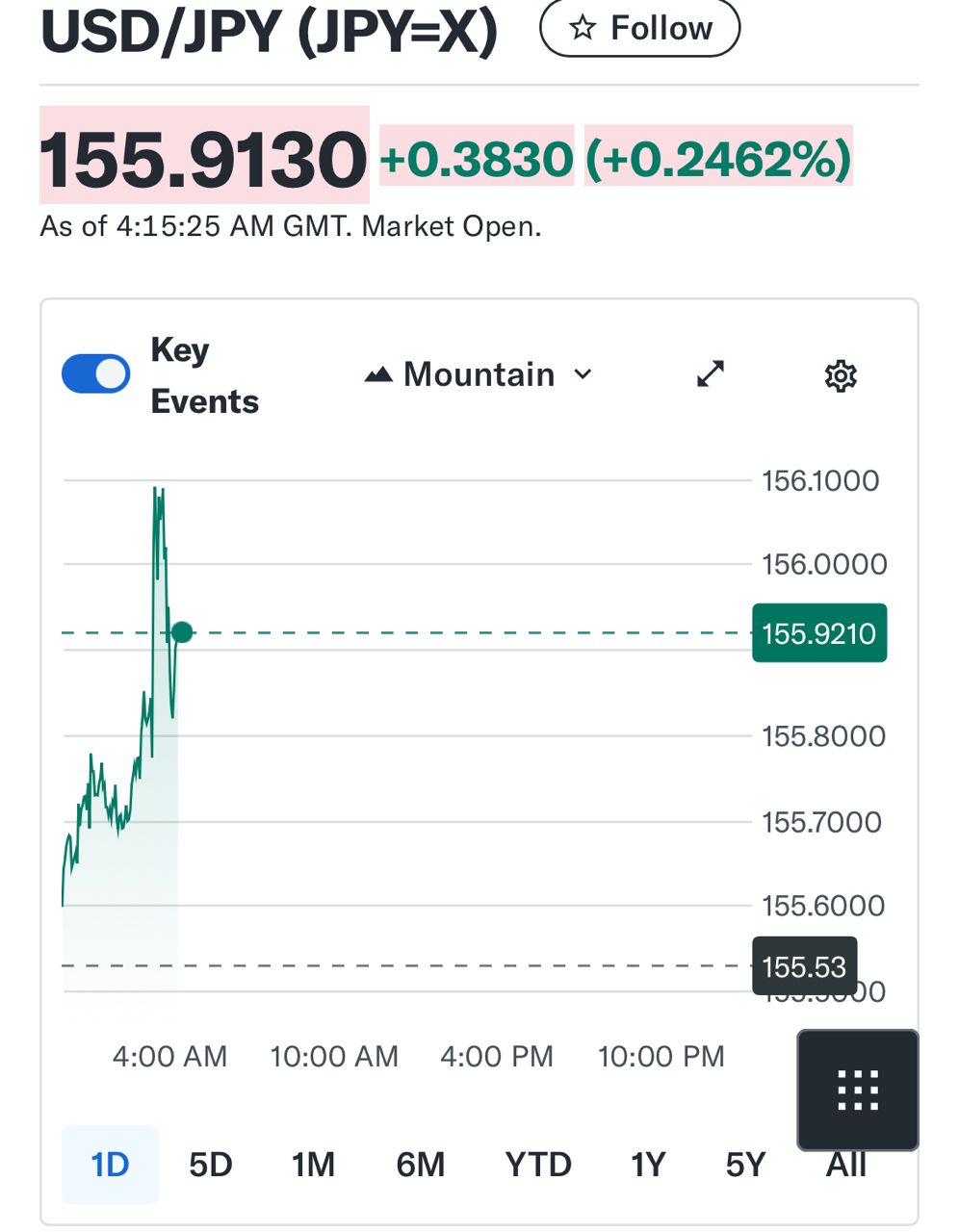Show All-time chart range
Screen dimensions: 959x1232
coord(846,1168)
